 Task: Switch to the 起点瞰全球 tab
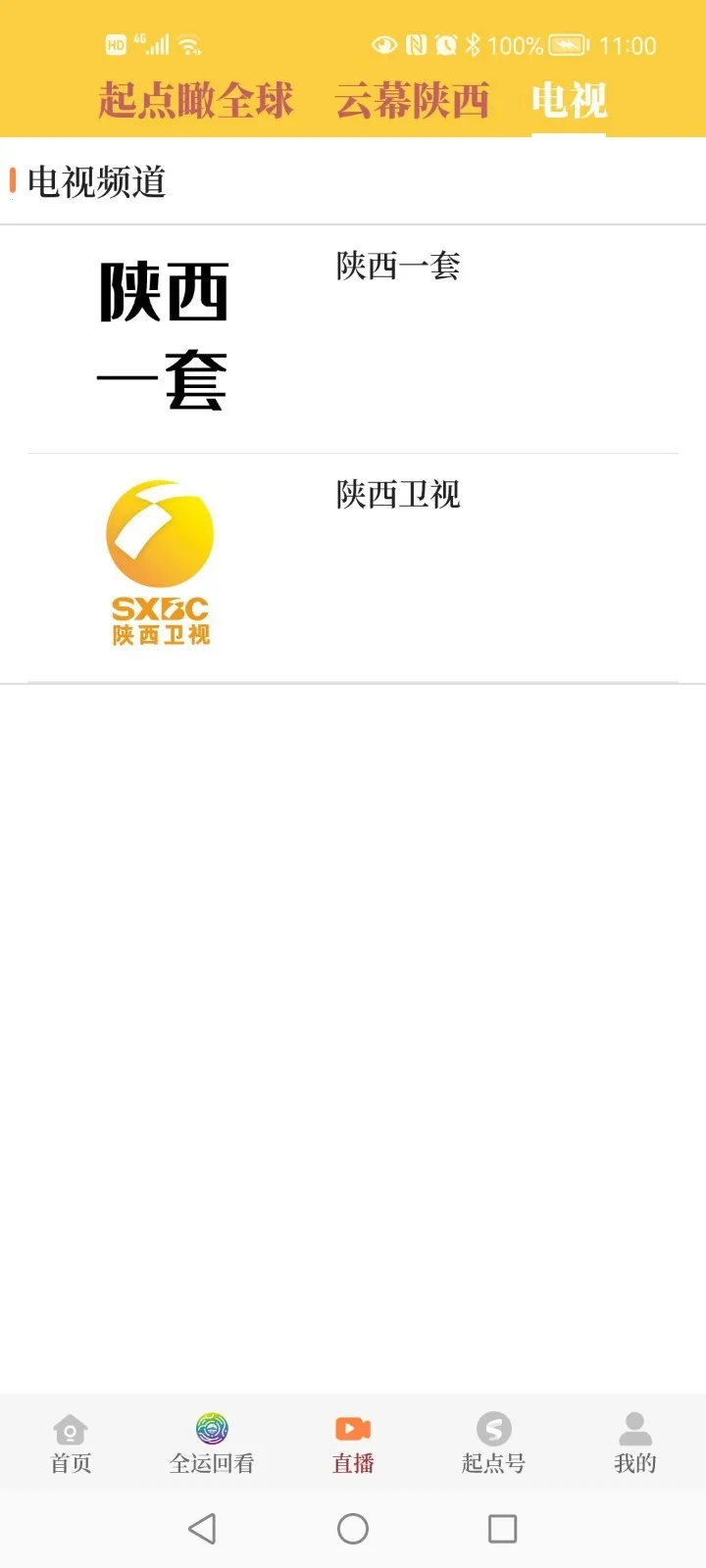[196, 100]
